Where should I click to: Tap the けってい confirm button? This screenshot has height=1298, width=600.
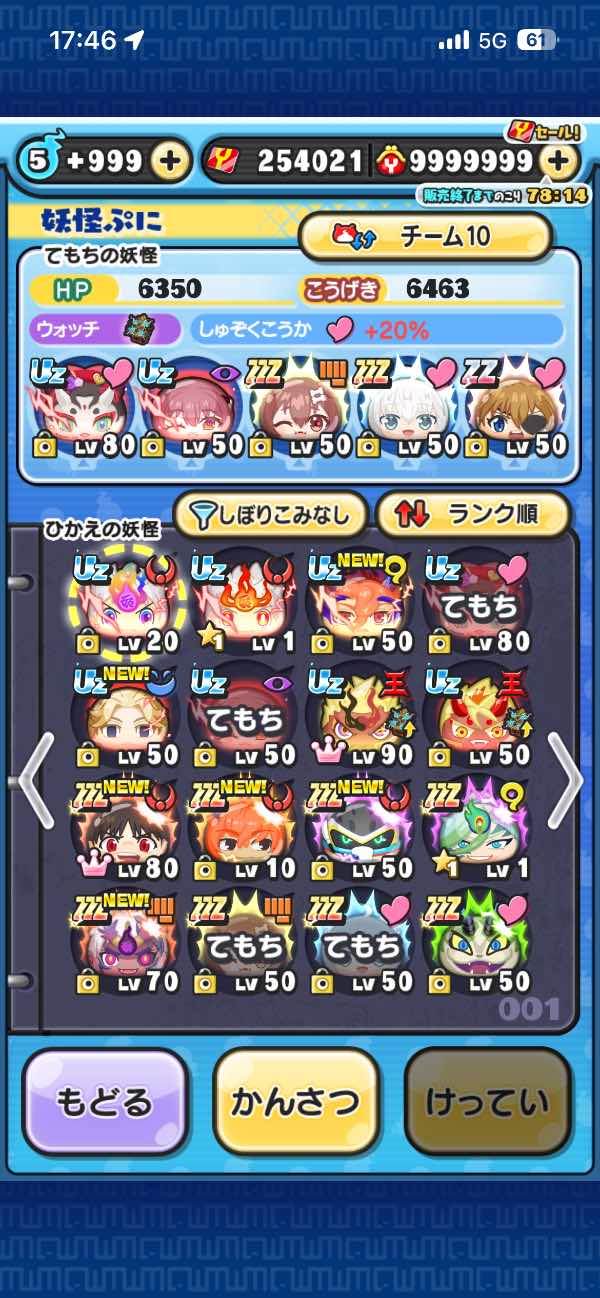point(487,1101)
